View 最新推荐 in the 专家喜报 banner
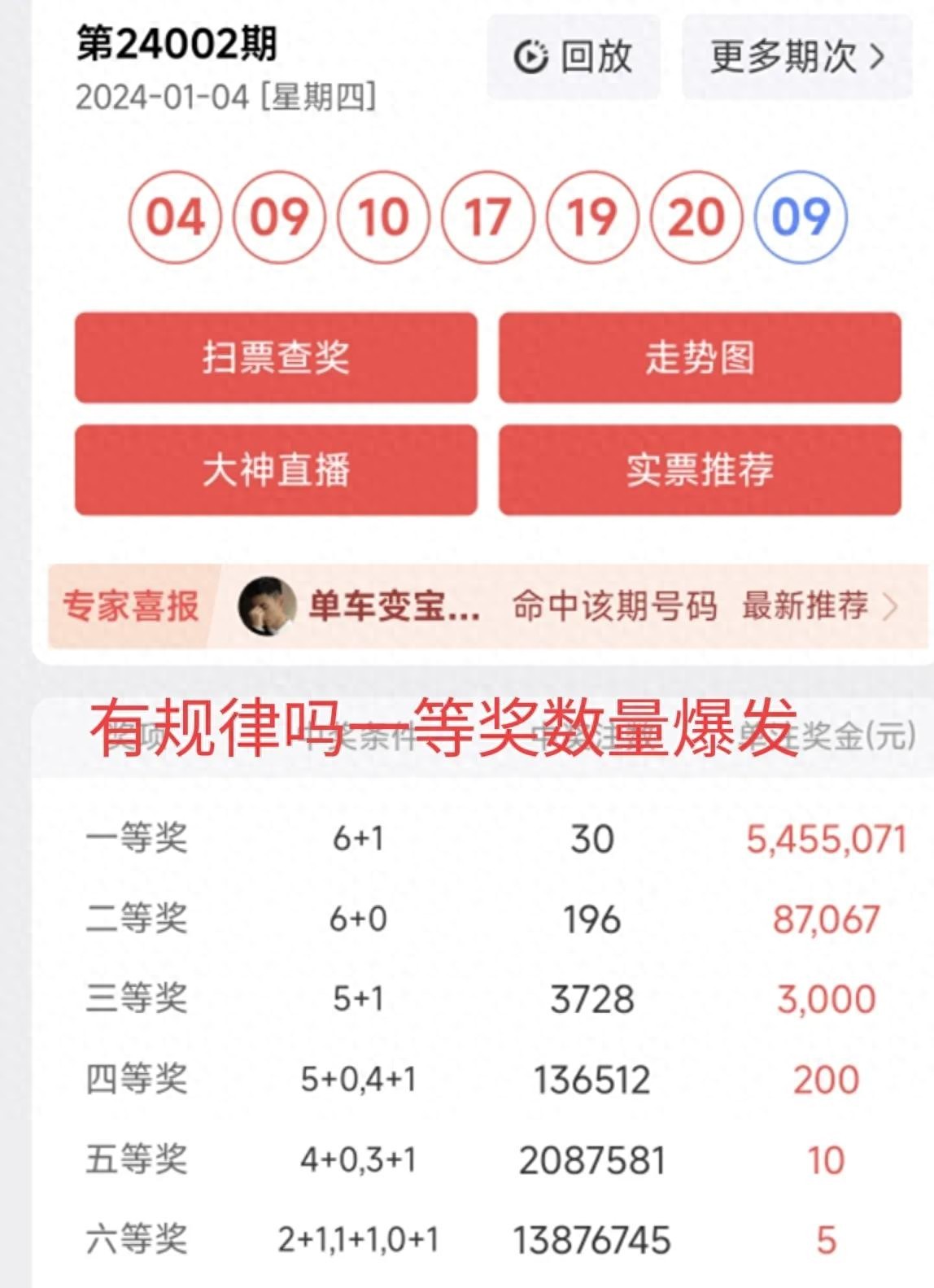Image resolution: width=934 pixels, height=1288 pixels. tap(818, 606)
